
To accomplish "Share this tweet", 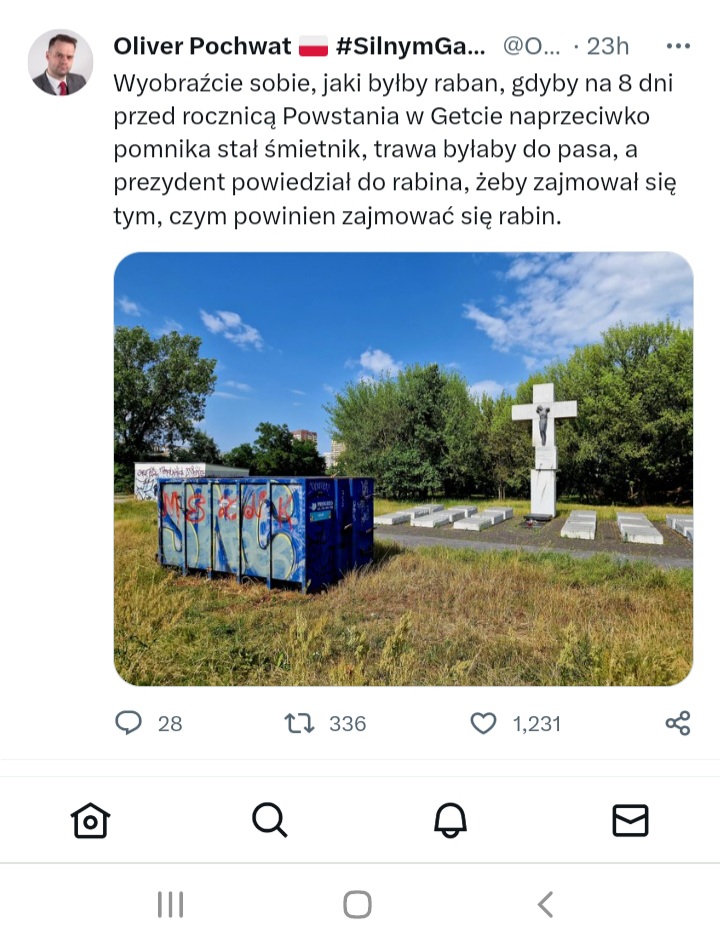I will coord(678,723).
